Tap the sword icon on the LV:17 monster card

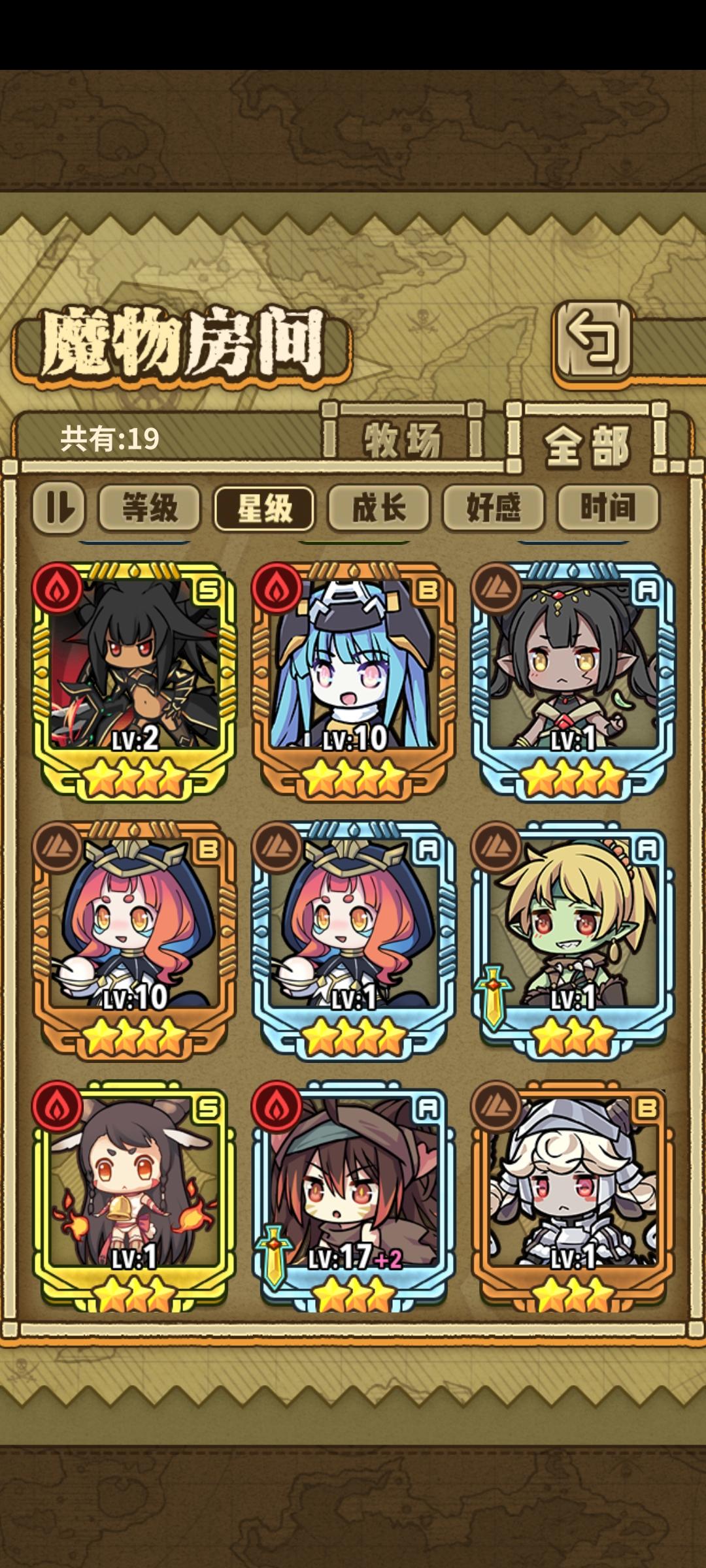coord(275,1254)
